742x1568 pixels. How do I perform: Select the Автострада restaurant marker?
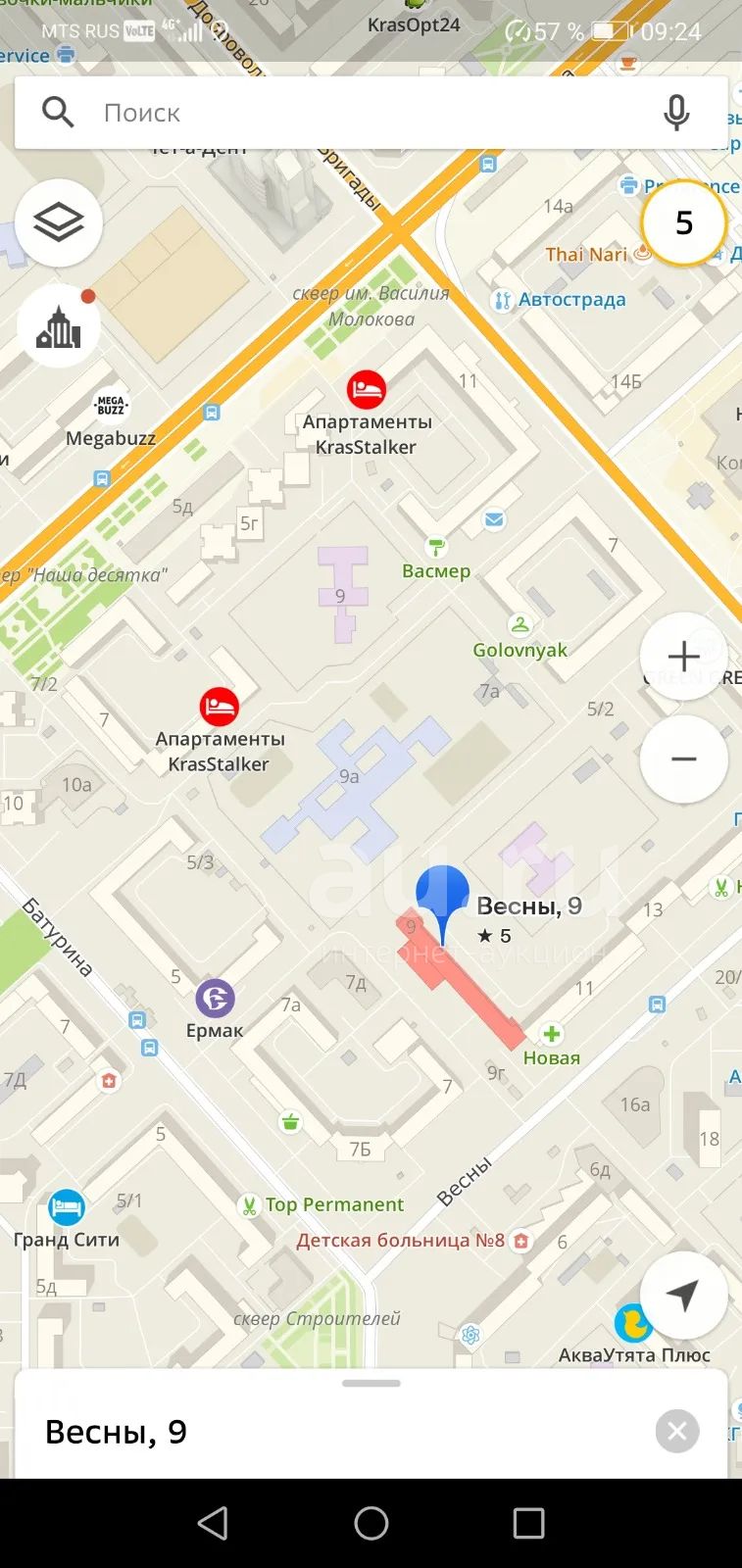click(502, 301)
